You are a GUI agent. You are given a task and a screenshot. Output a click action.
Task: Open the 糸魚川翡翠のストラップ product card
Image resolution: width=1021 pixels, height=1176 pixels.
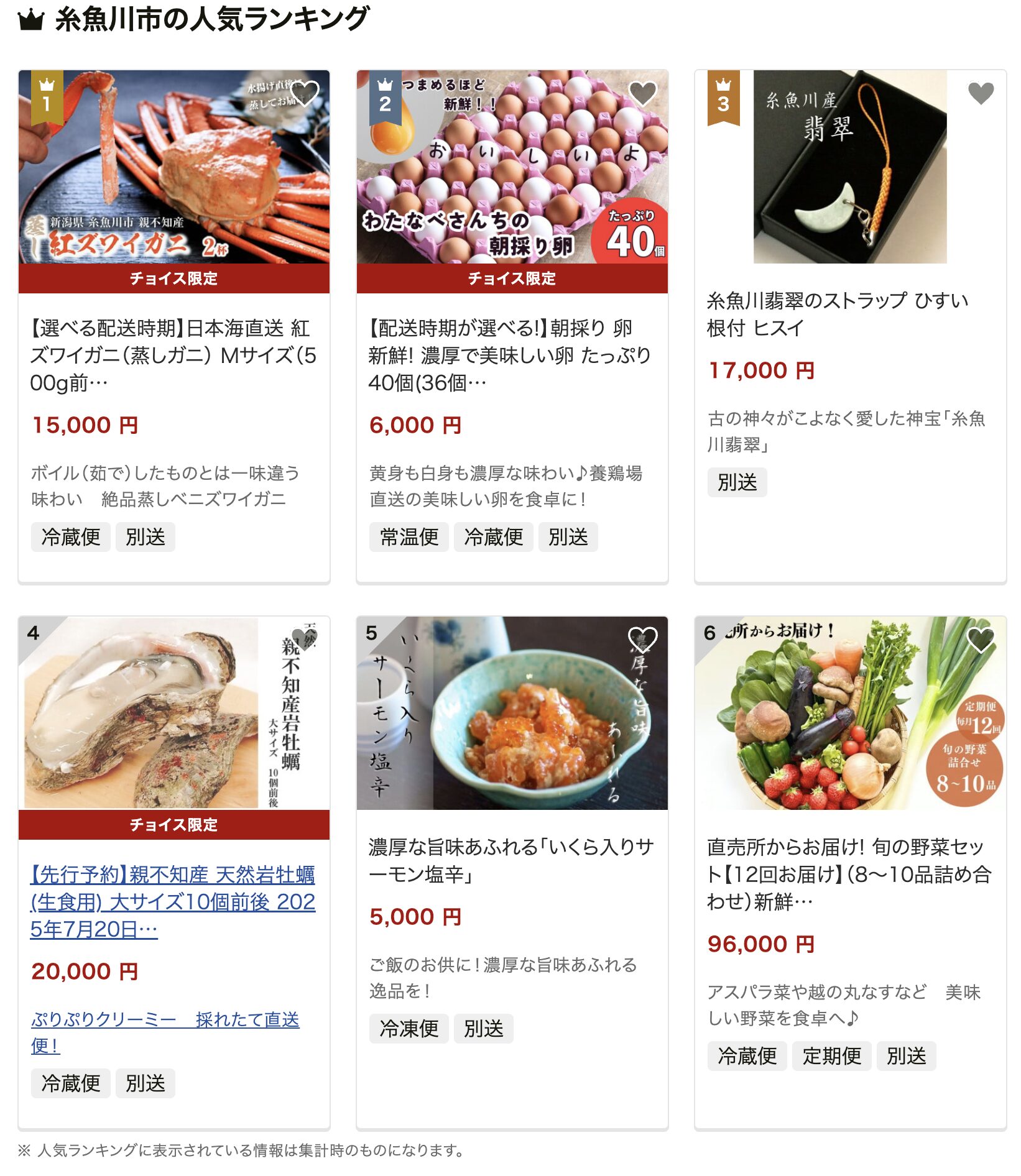837,313
